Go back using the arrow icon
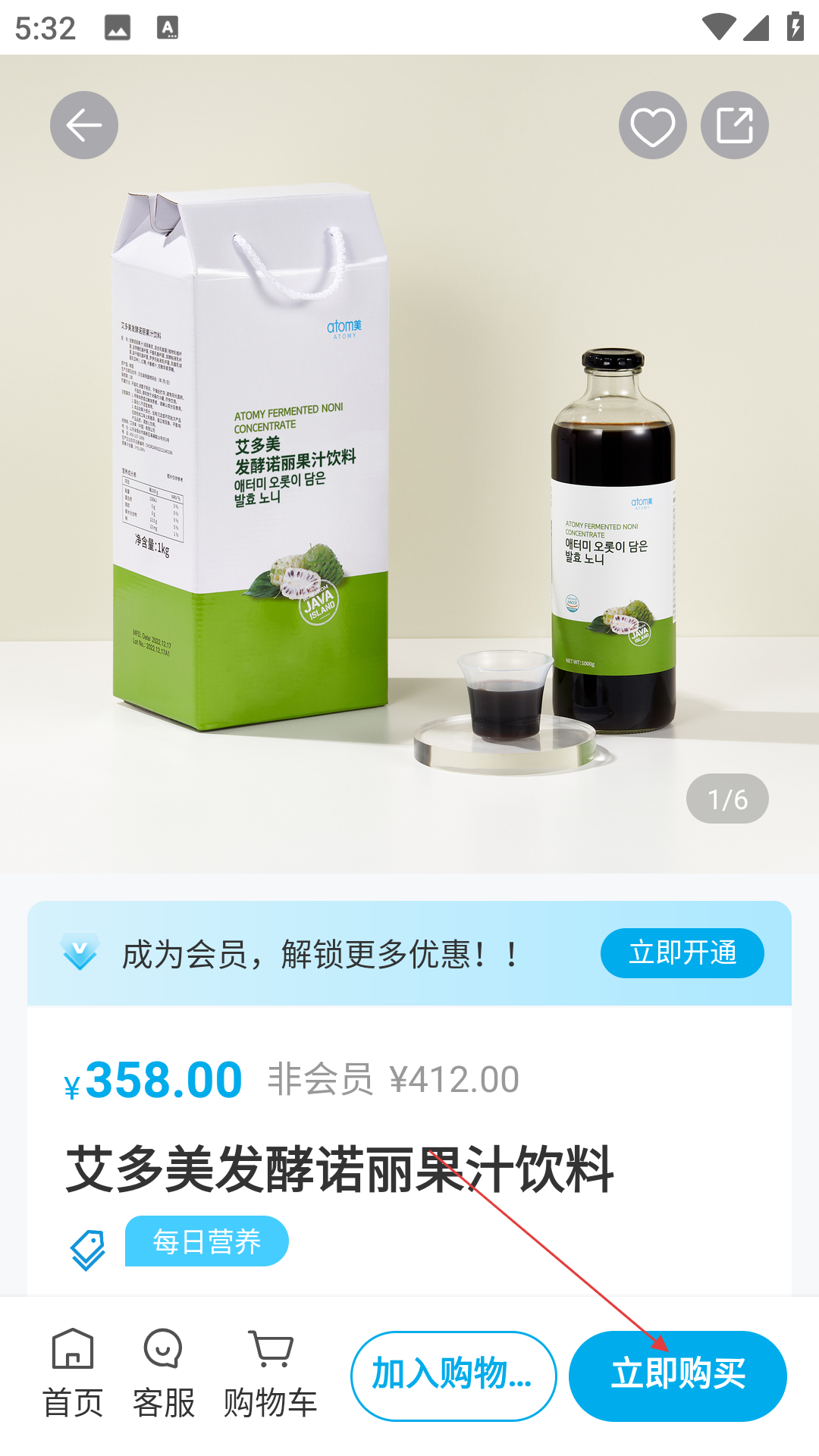This screenshot has height=1456, width=819. [x=83, y=125]
